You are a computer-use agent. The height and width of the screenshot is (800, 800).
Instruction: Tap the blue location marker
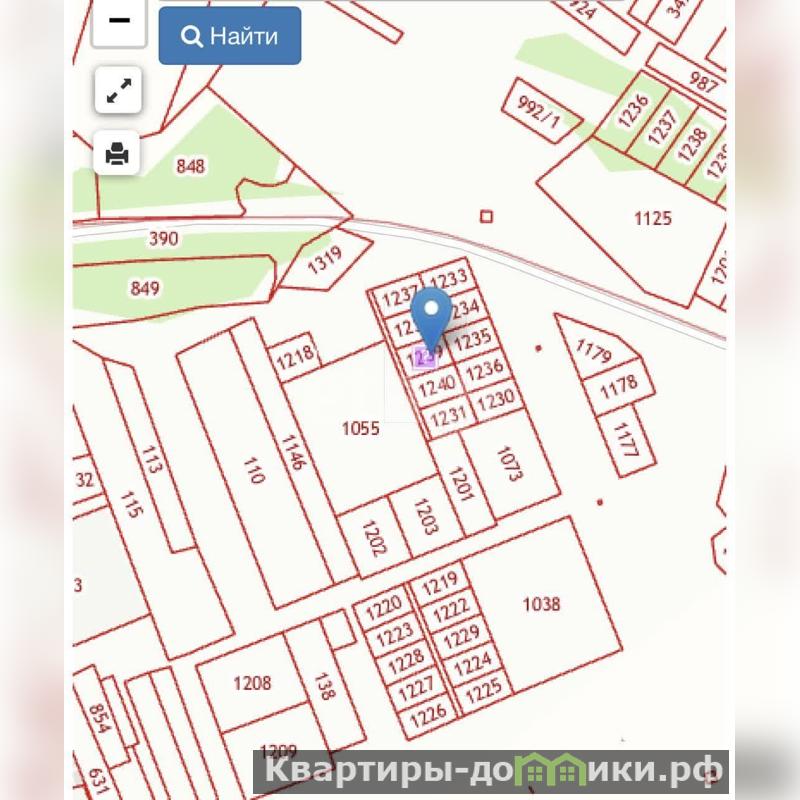click(433, 314)
